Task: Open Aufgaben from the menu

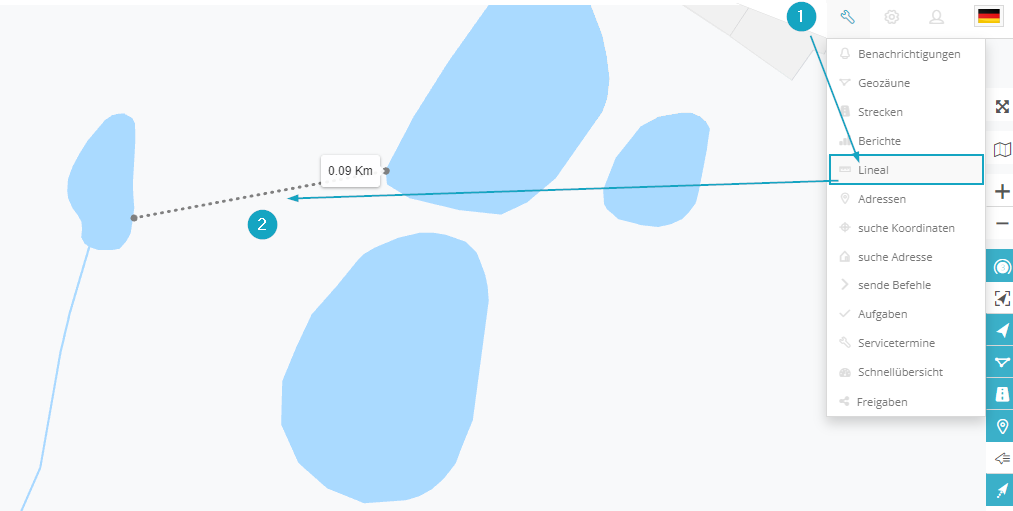Action: pyautogui.click(x=882, y=314)
